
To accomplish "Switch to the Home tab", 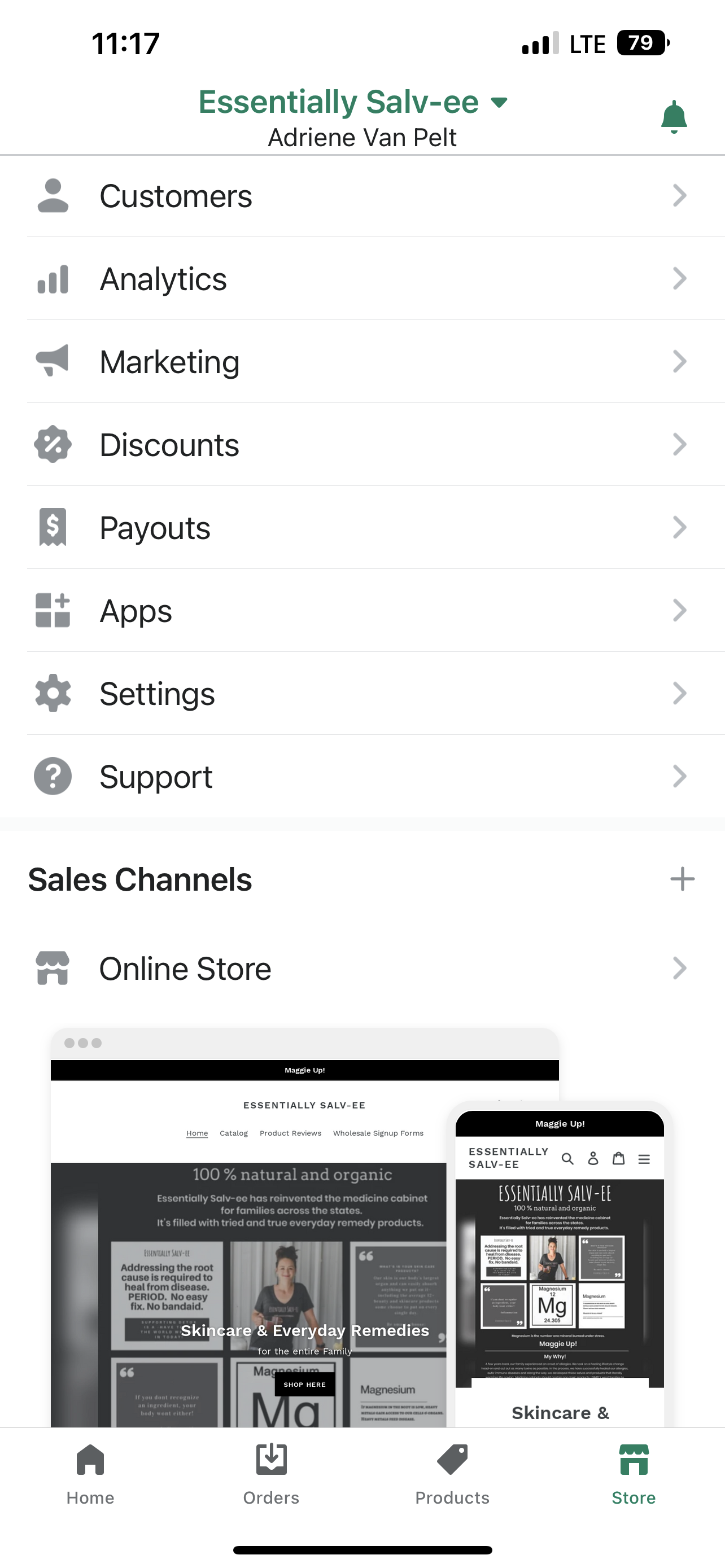I will [90, 1473].
